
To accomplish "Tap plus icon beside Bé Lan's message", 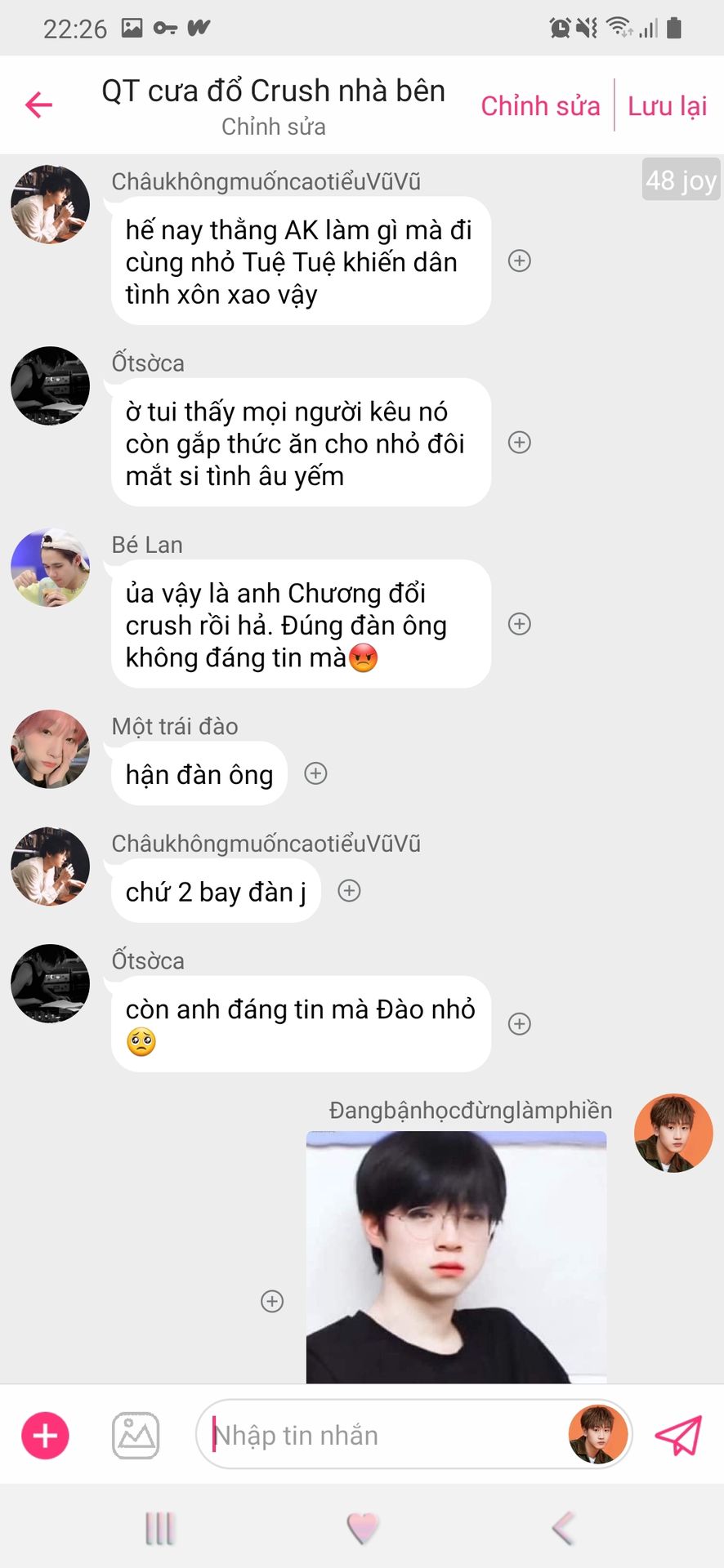I will 520,624.
